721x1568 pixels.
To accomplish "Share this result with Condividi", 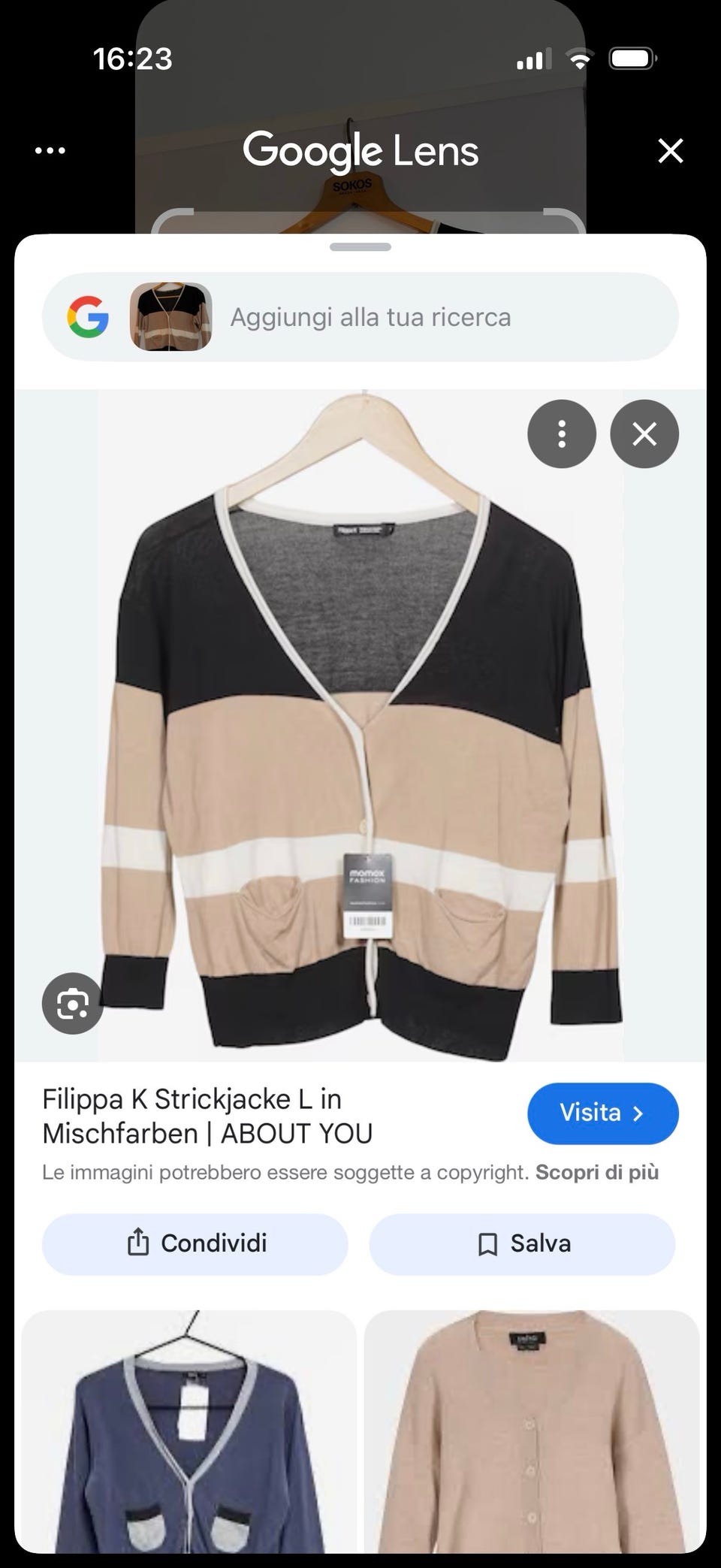I will click(195, 1243).
